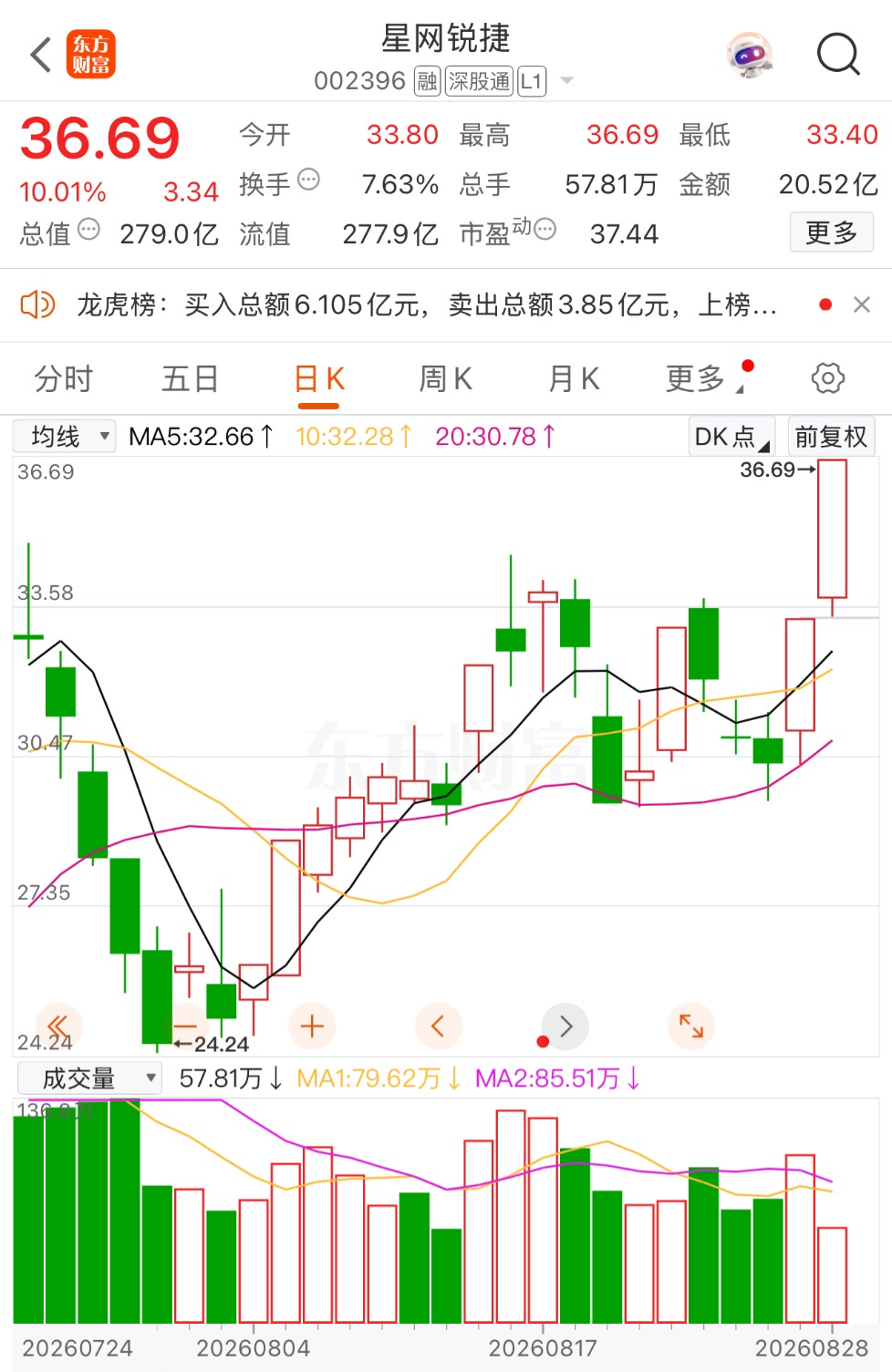The width and height of the screenshot is (892, 1372).
Task: Tap 更多 button for more quote data
Action: [831, 232]
